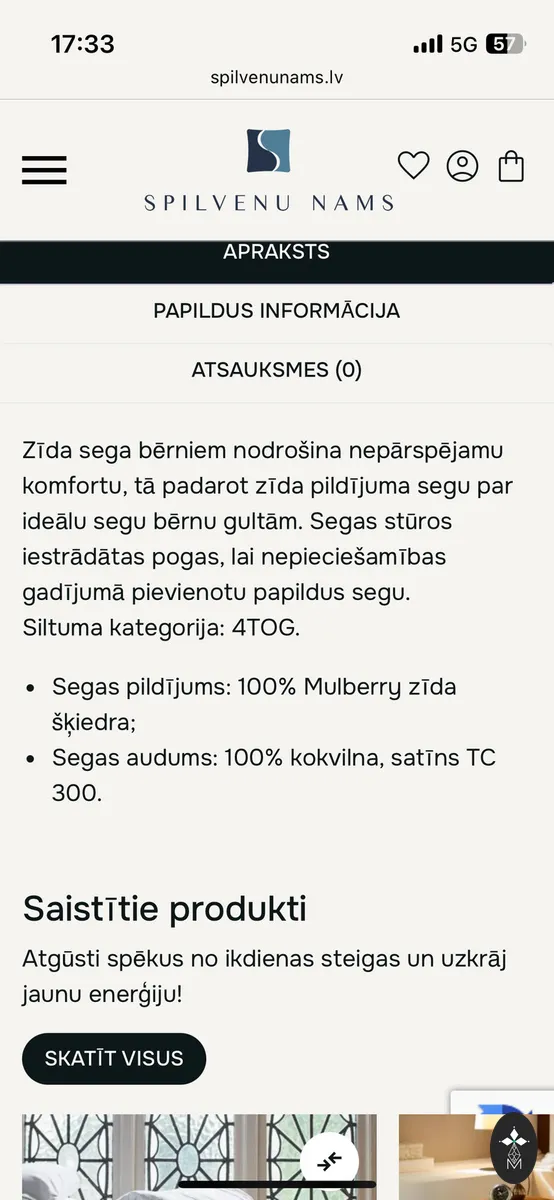Tap the Skatīt visus button

(x=114, y=1058)
